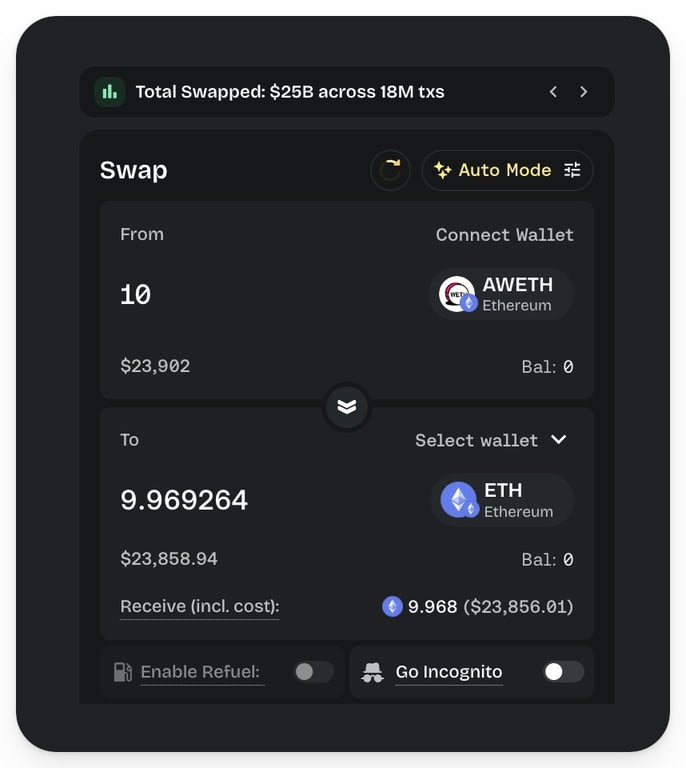Turn on Go Incognito switch
The image size is (686, 768).
(563, 672)
